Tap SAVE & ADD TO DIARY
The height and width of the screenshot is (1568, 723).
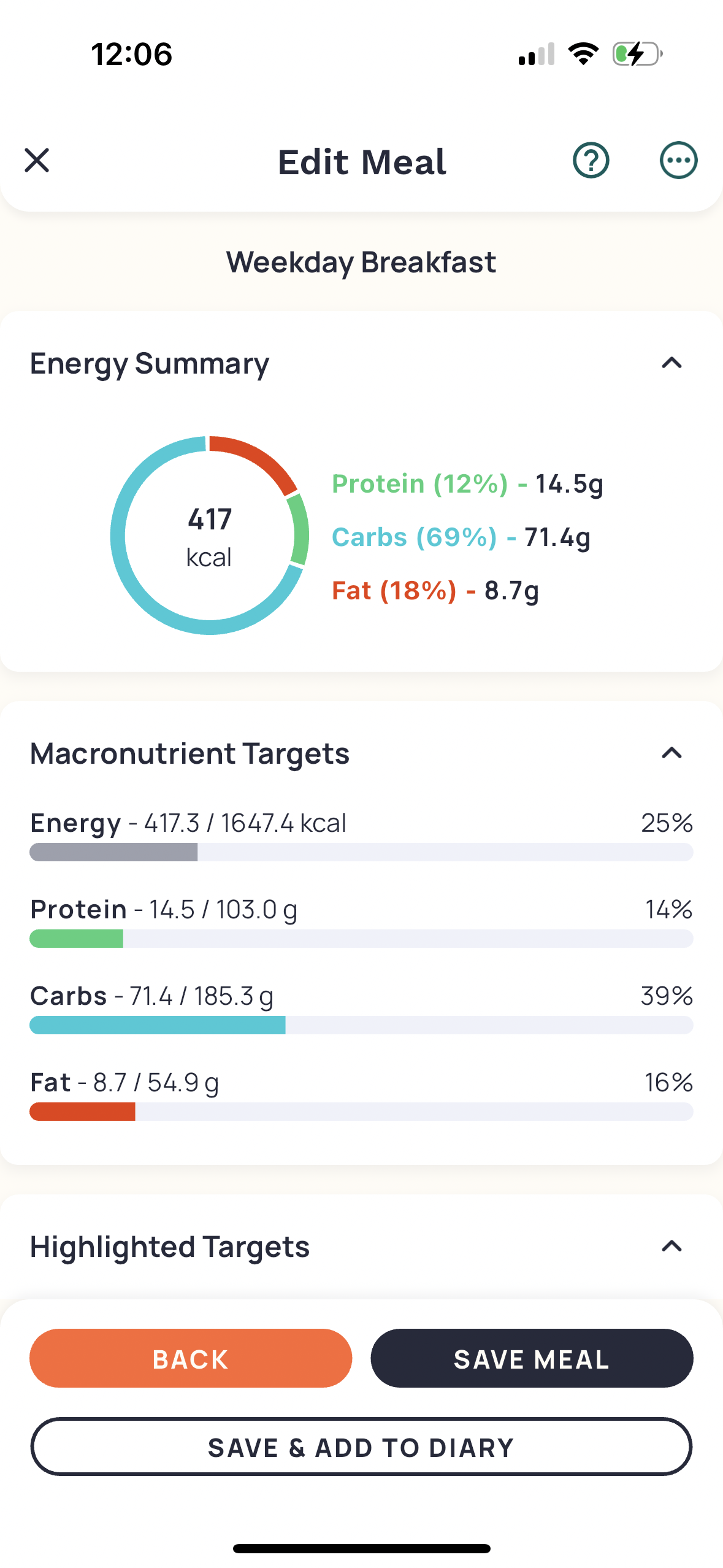(x=361, y=1447)
